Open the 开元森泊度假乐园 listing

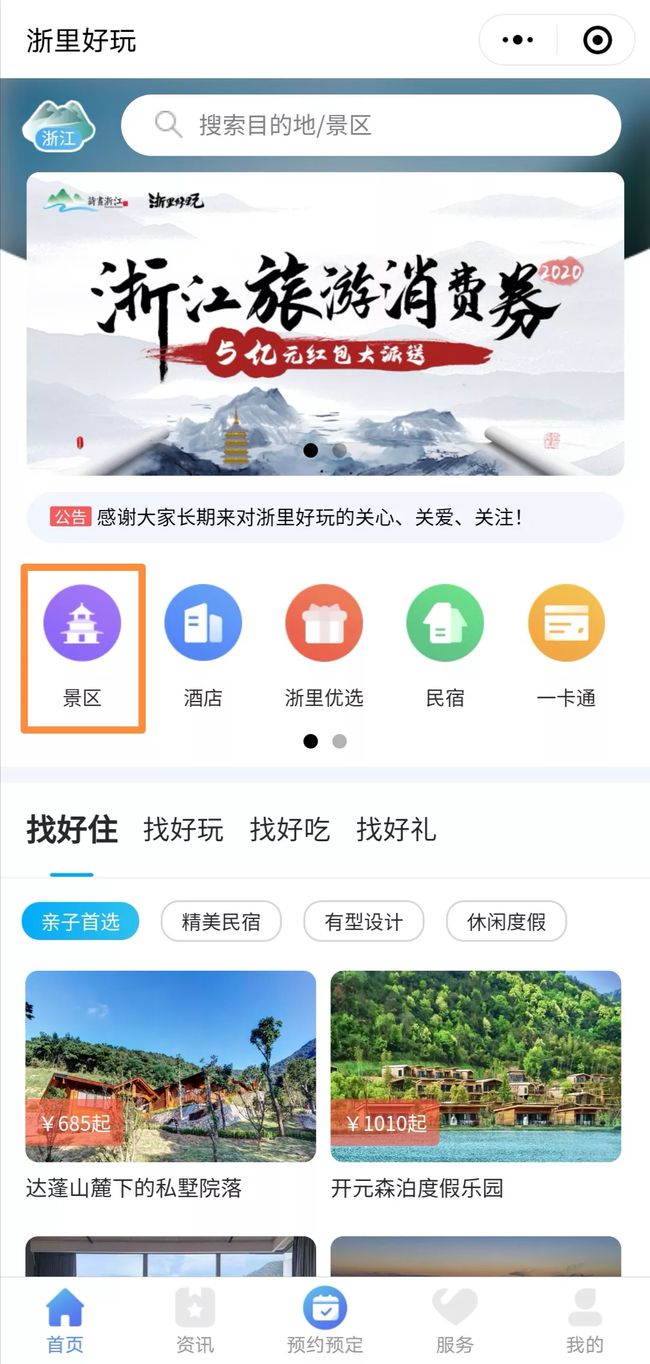tap(476, 1086)
